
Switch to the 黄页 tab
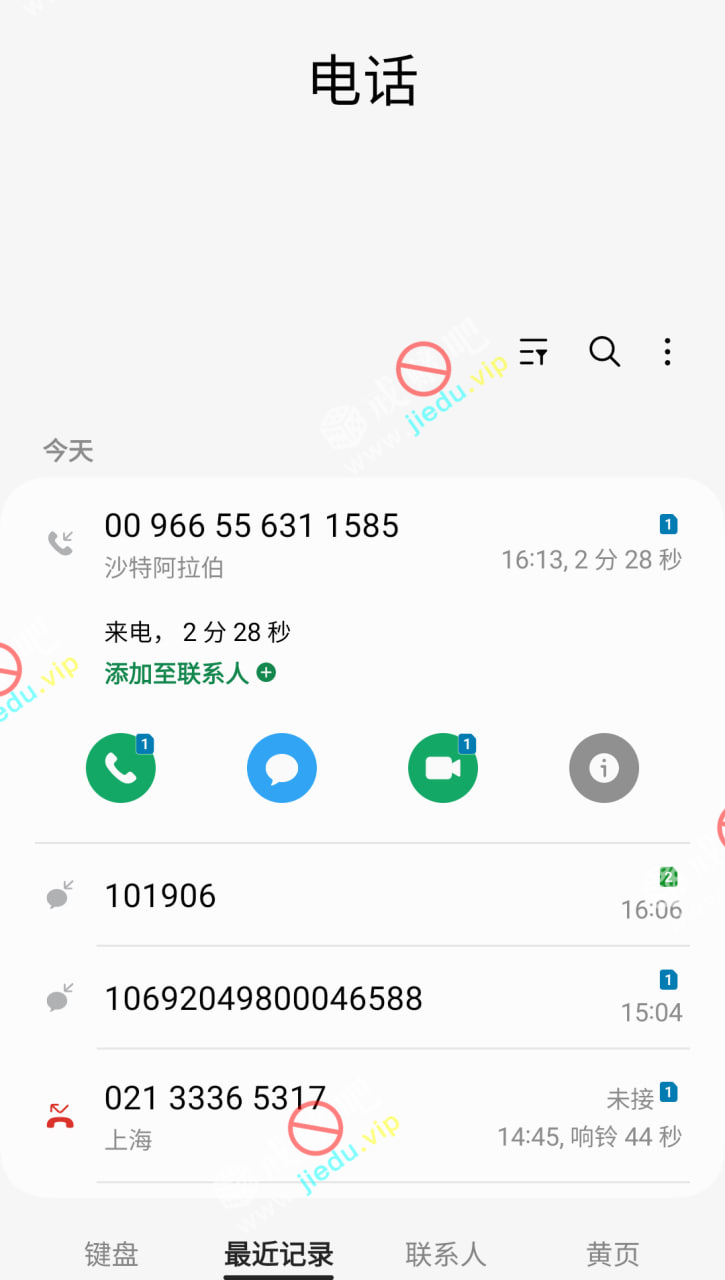pos(612,1253)
